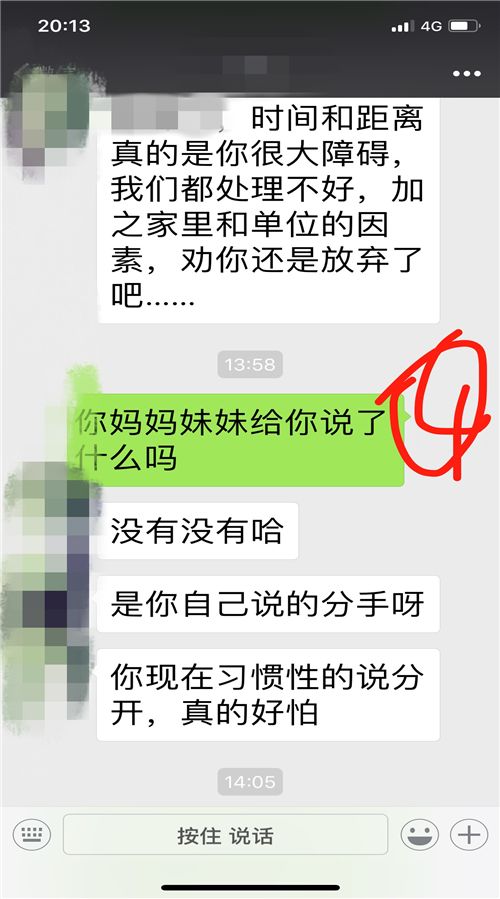The image size is (500, 899).
Task: Switch to keyboard text input
Action: point(32,834)
